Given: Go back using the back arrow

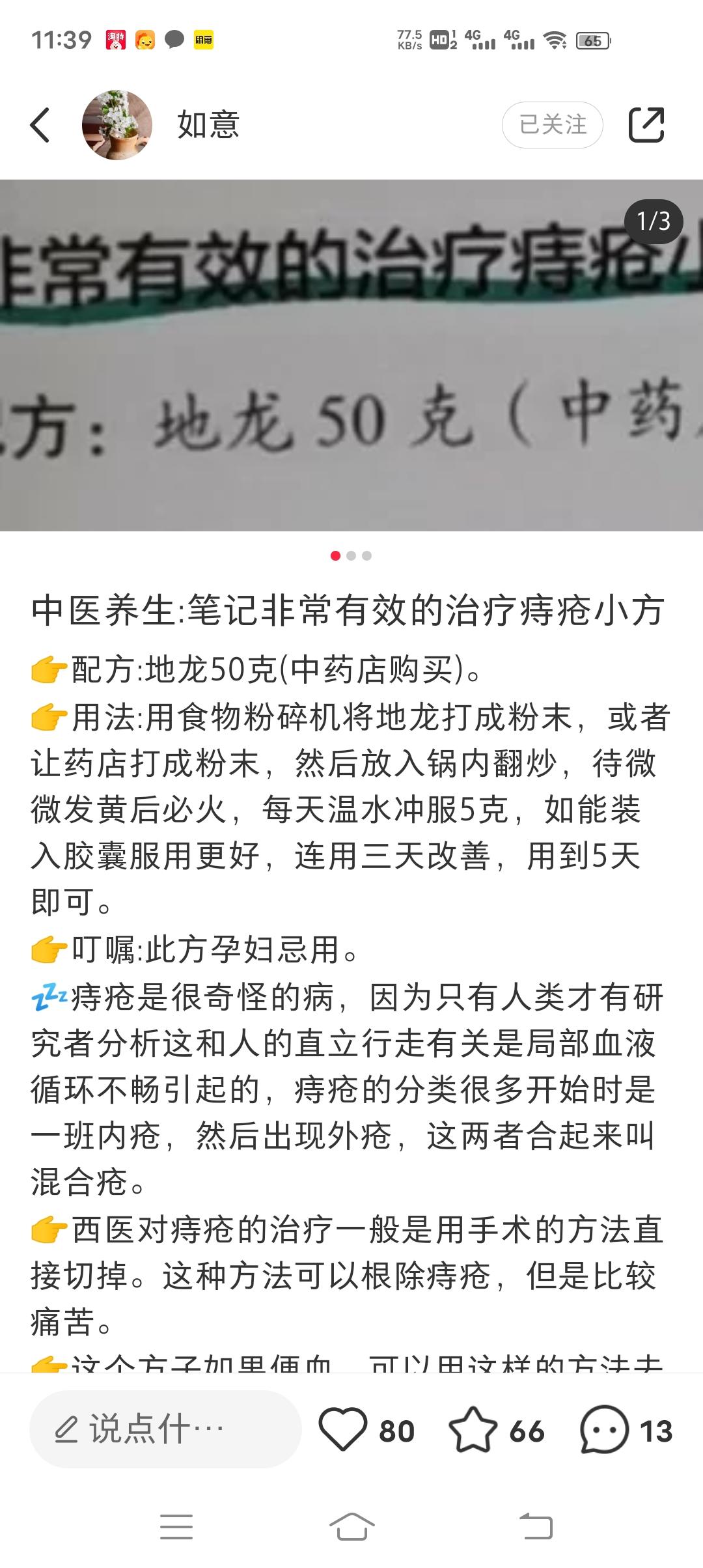Looking at the screenshot, I should point(40,125).
